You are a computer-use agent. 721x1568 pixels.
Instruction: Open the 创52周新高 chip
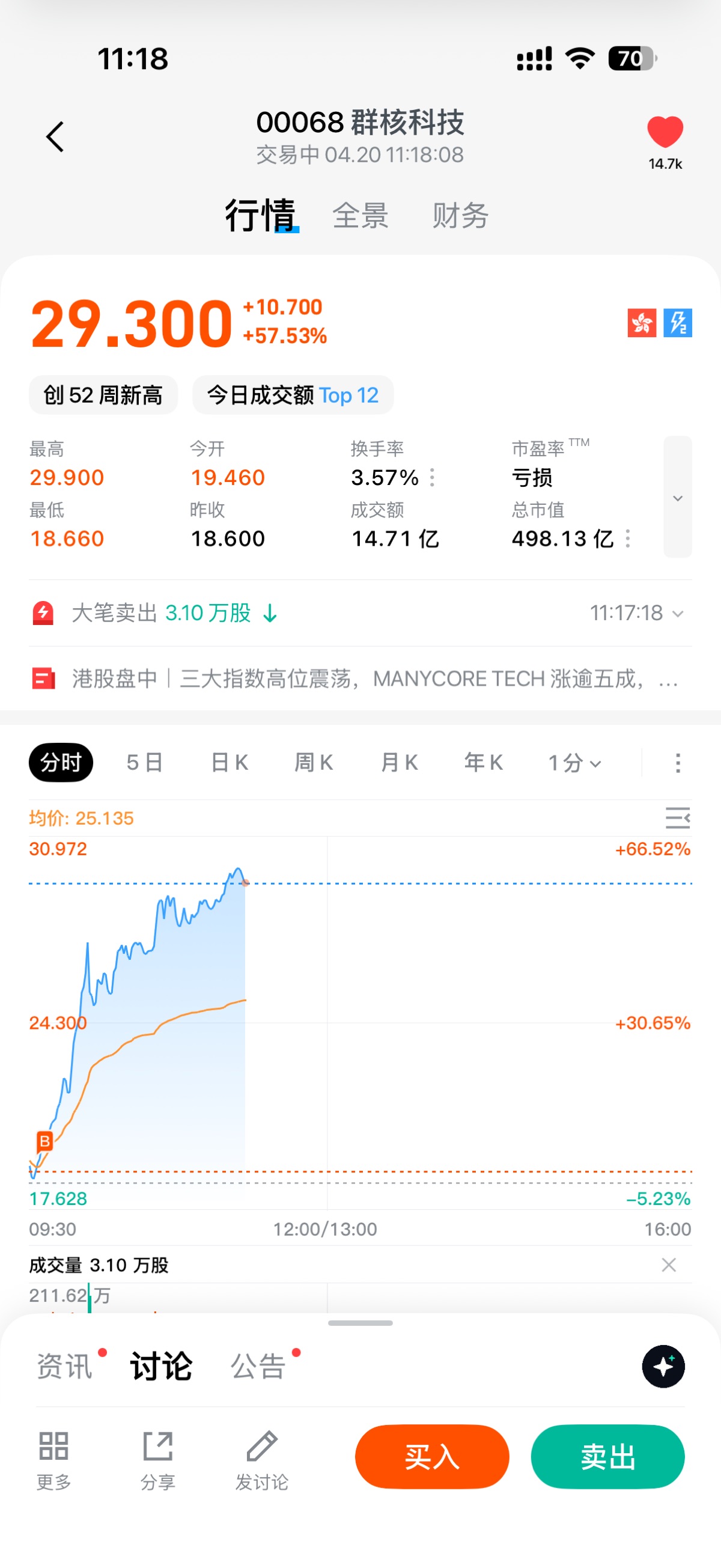click(x=103, y=395)
